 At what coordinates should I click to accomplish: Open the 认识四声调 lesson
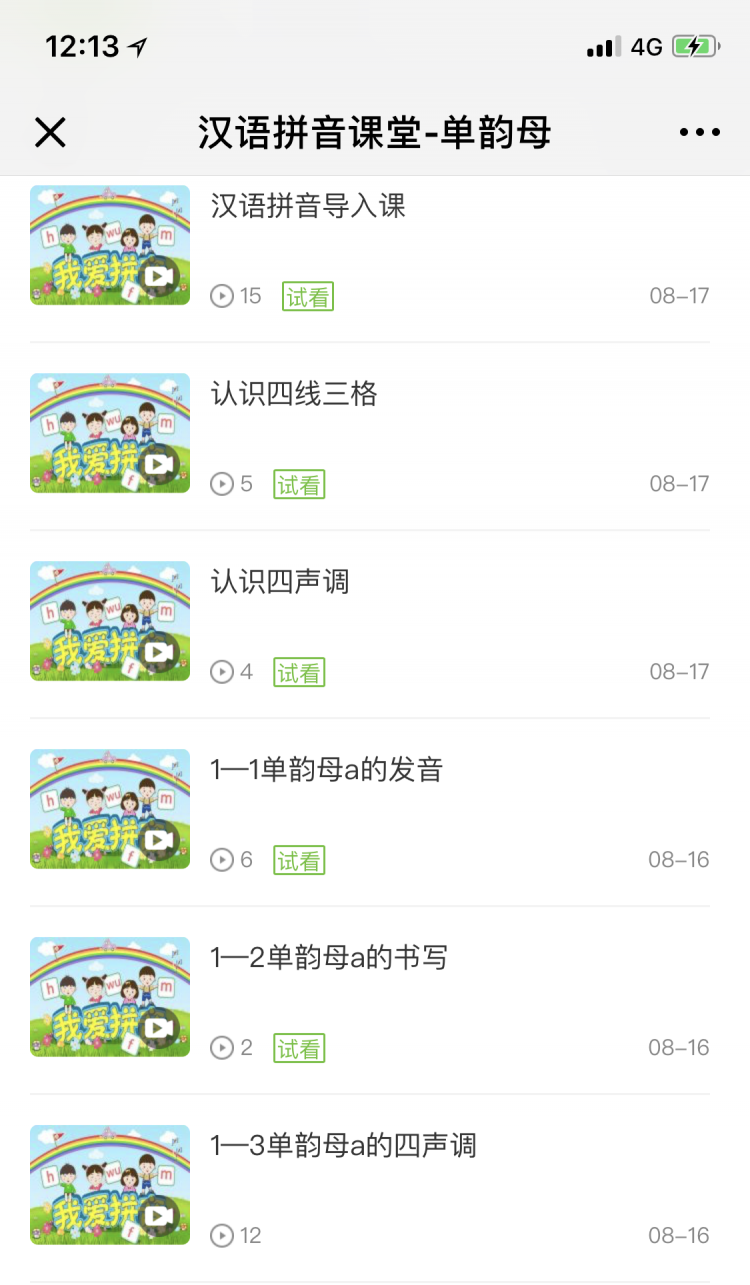(280, 582)
